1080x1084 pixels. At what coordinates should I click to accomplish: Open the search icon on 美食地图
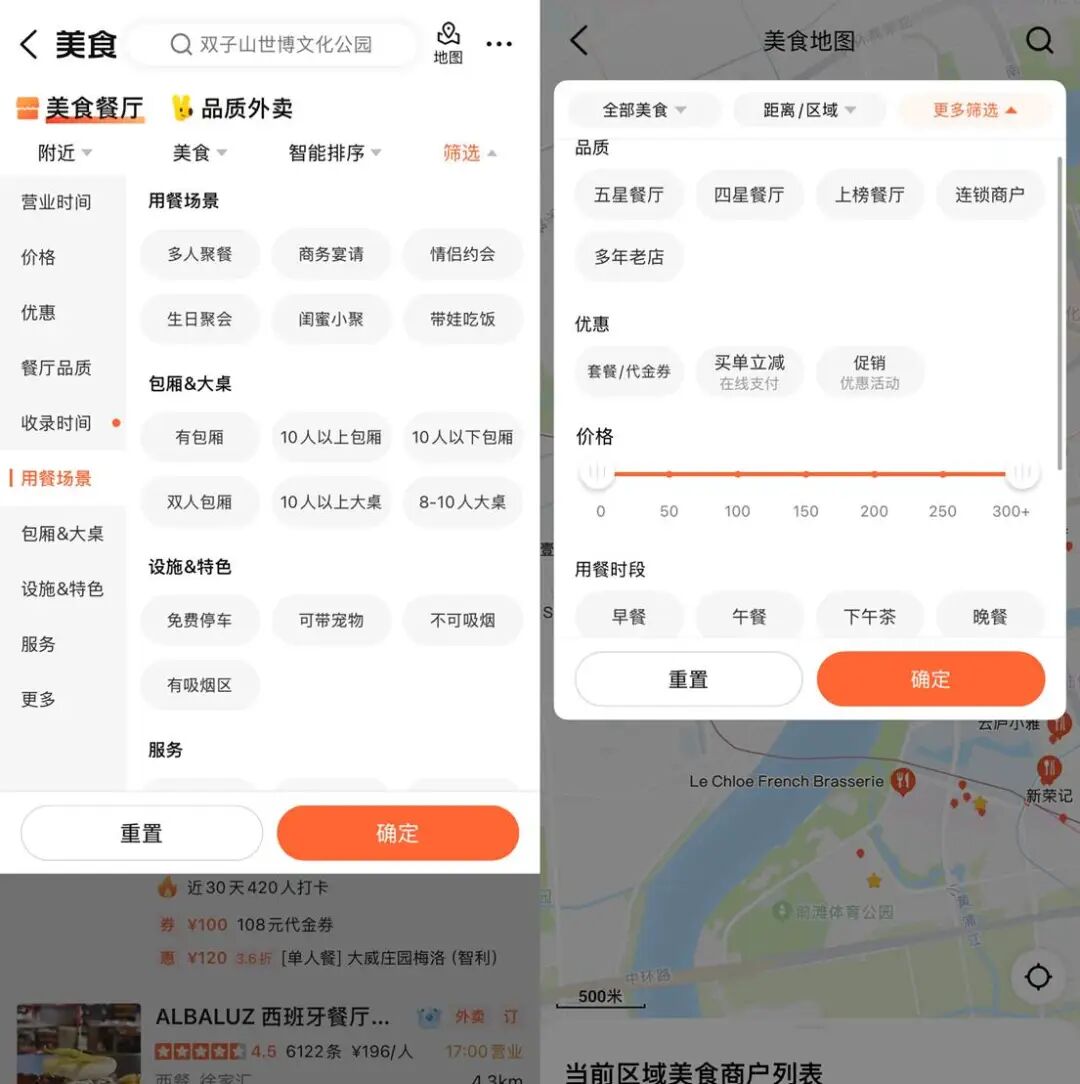(x=1039, y=40)
